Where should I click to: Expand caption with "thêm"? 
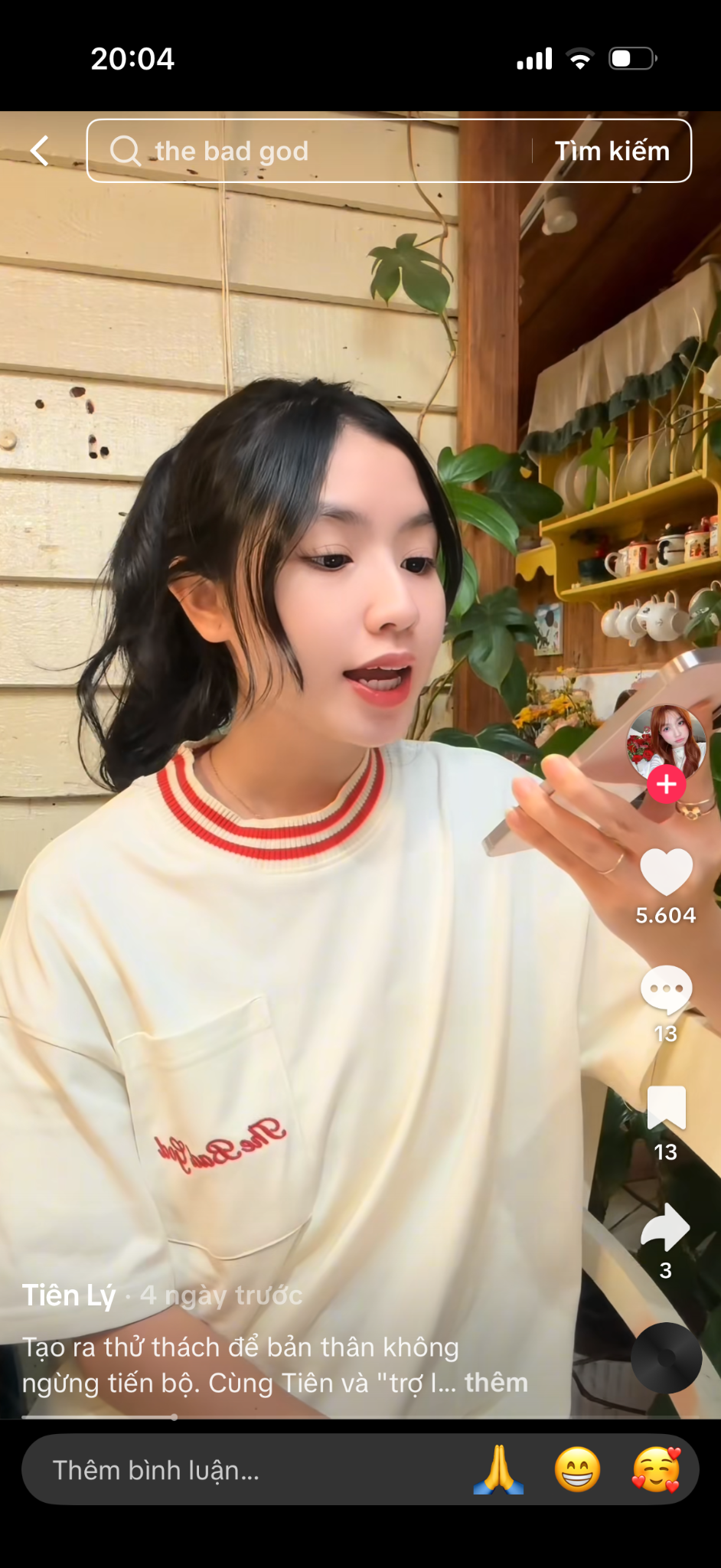click(x=496, y=1383)
